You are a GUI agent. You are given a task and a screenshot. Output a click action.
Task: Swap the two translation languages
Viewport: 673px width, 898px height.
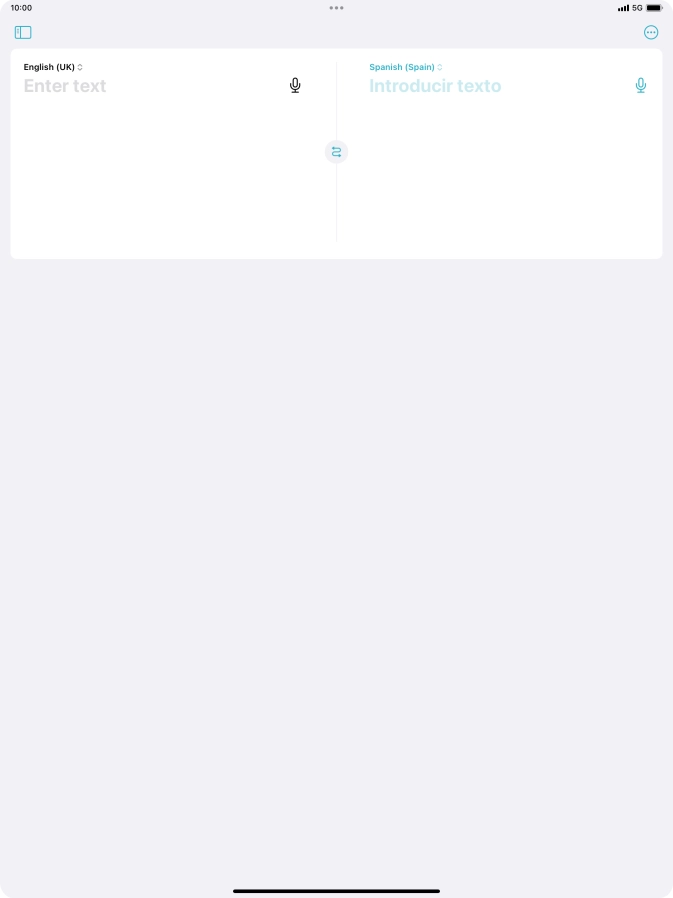pos(336,152)
